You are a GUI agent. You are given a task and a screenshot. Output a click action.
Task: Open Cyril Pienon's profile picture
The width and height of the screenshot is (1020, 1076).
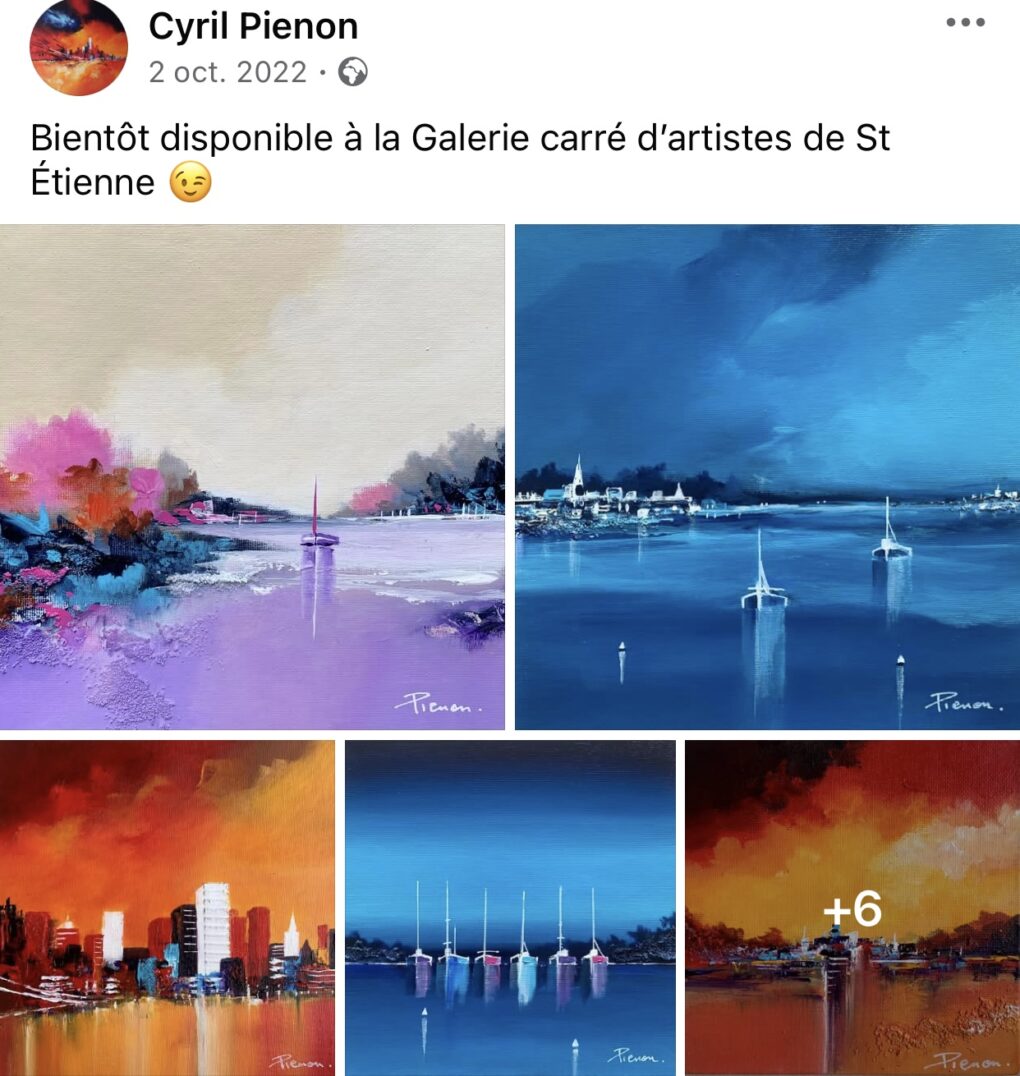point(78,45)
